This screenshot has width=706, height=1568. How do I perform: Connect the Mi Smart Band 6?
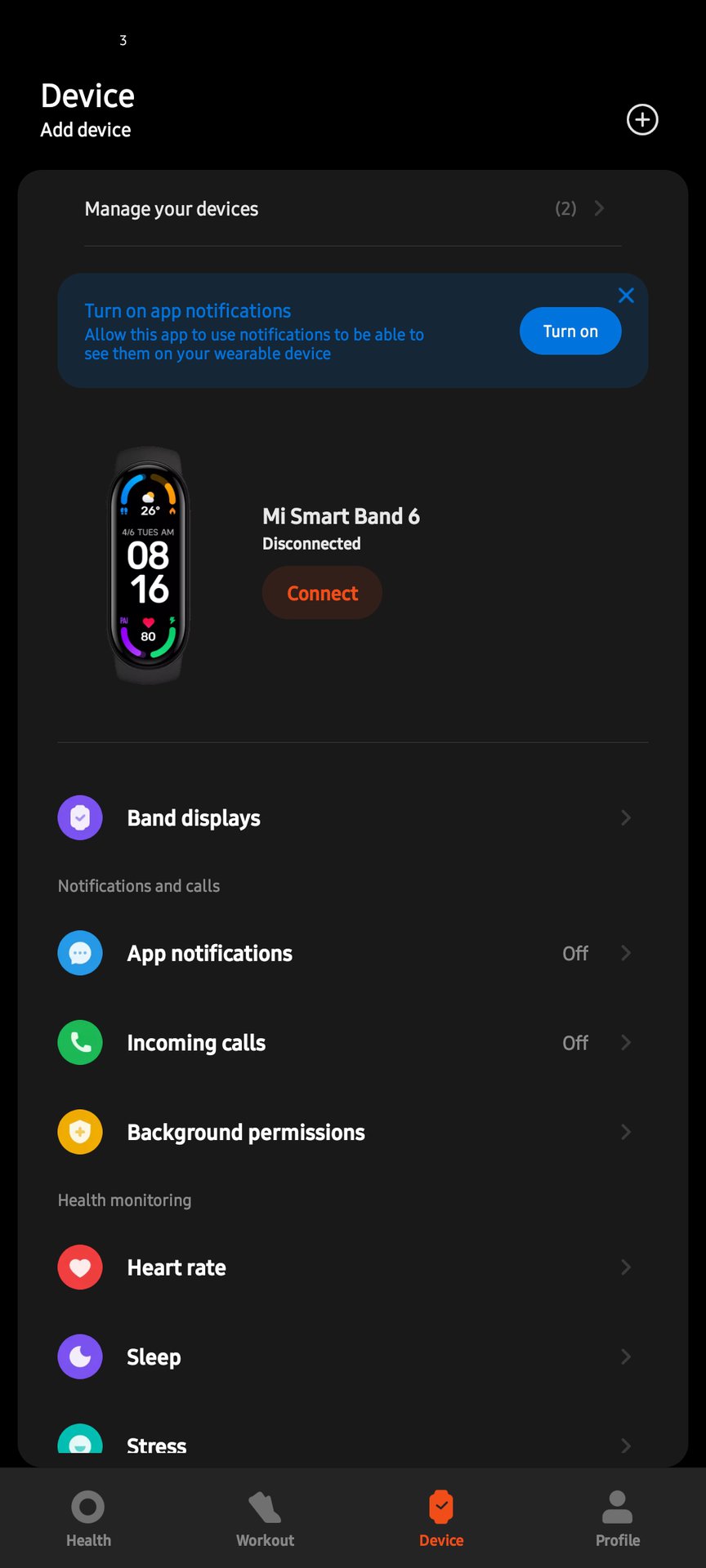pyautogui.click(x=322, y=593)
